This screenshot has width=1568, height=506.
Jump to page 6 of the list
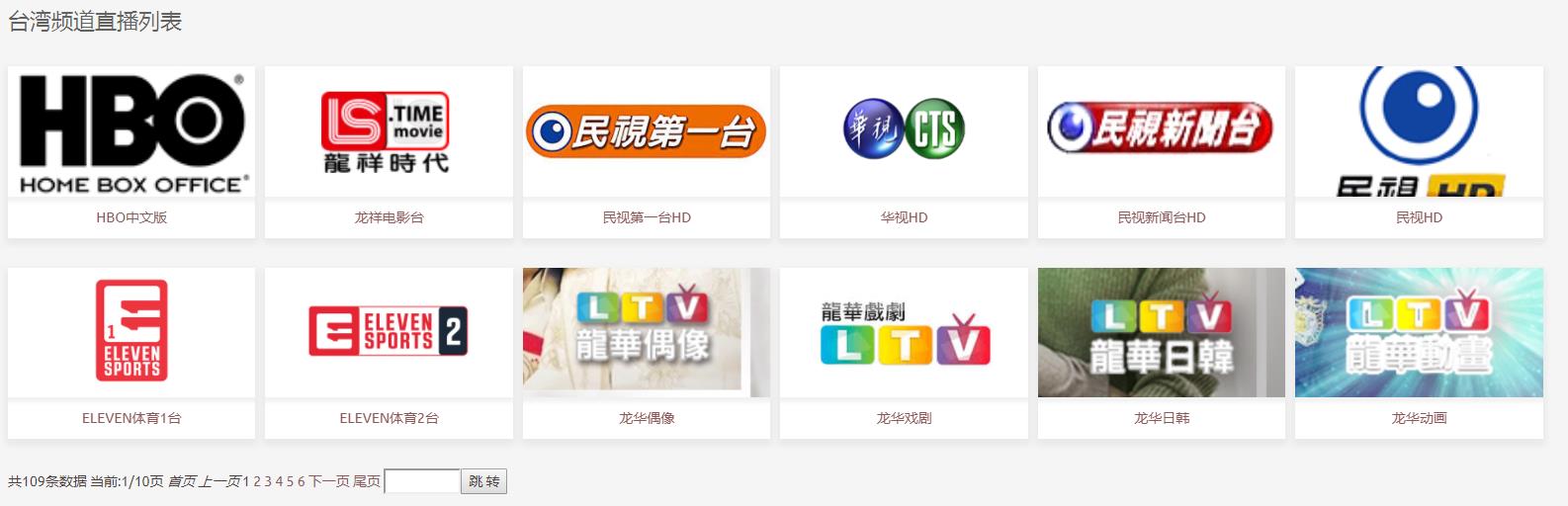pos(302,481)
